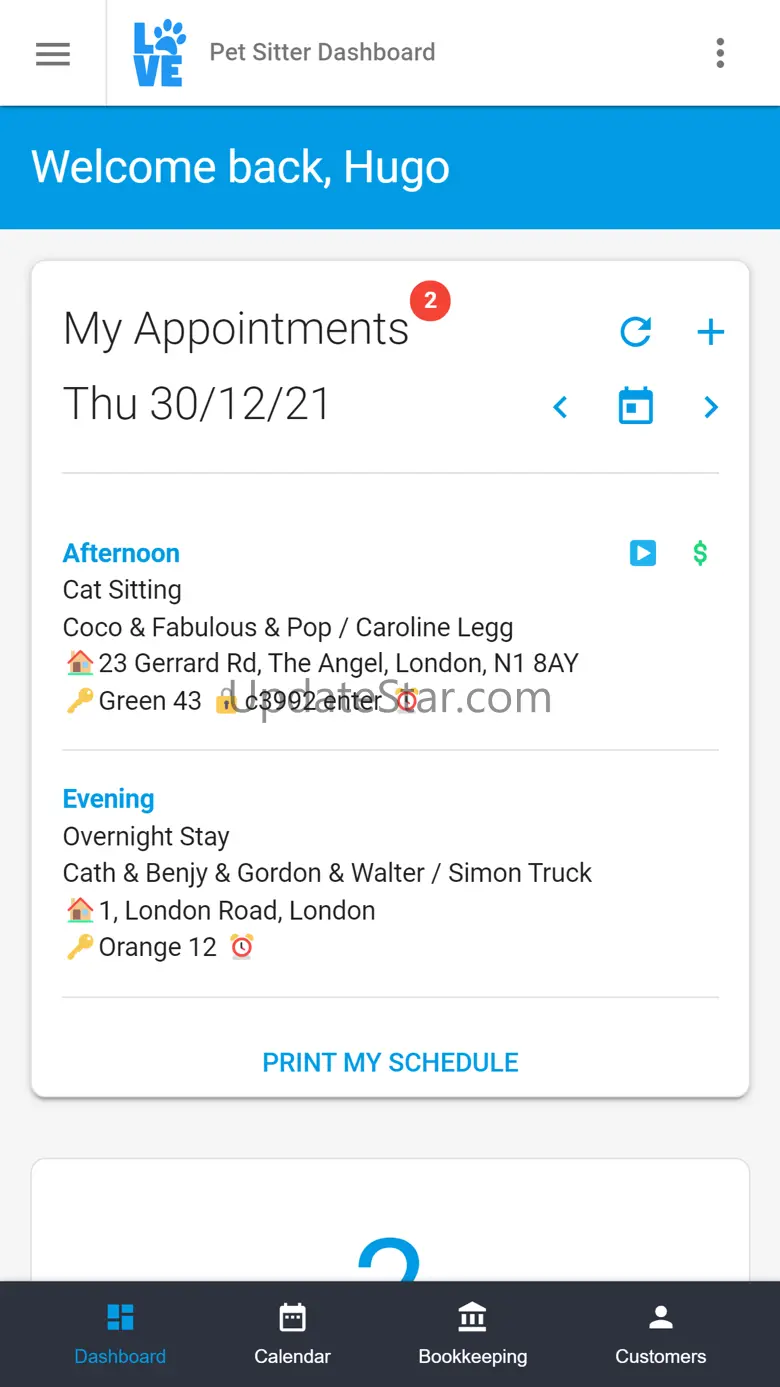Switch to the Calendar tab
This screenshot has width=780, height=1387.
pyautogui.click(x=292, y=1334)
